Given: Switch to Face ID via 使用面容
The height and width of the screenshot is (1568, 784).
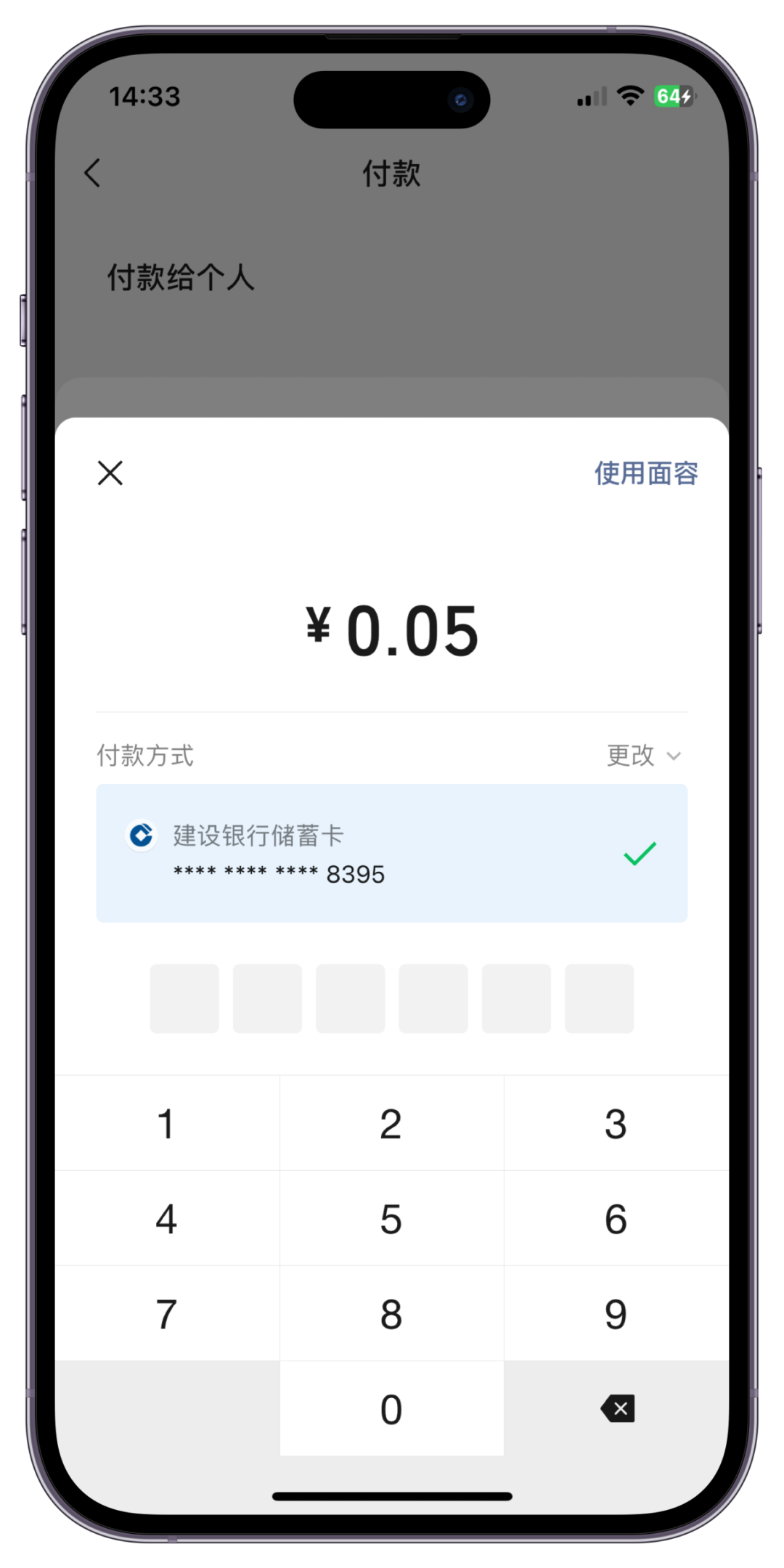Looking at the screenshot, I should (645, 473).
